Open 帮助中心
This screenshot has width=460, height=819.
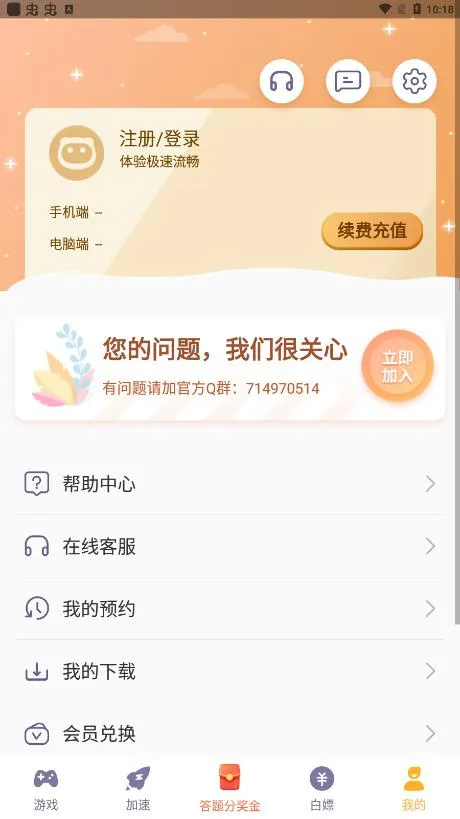point(230,484)
